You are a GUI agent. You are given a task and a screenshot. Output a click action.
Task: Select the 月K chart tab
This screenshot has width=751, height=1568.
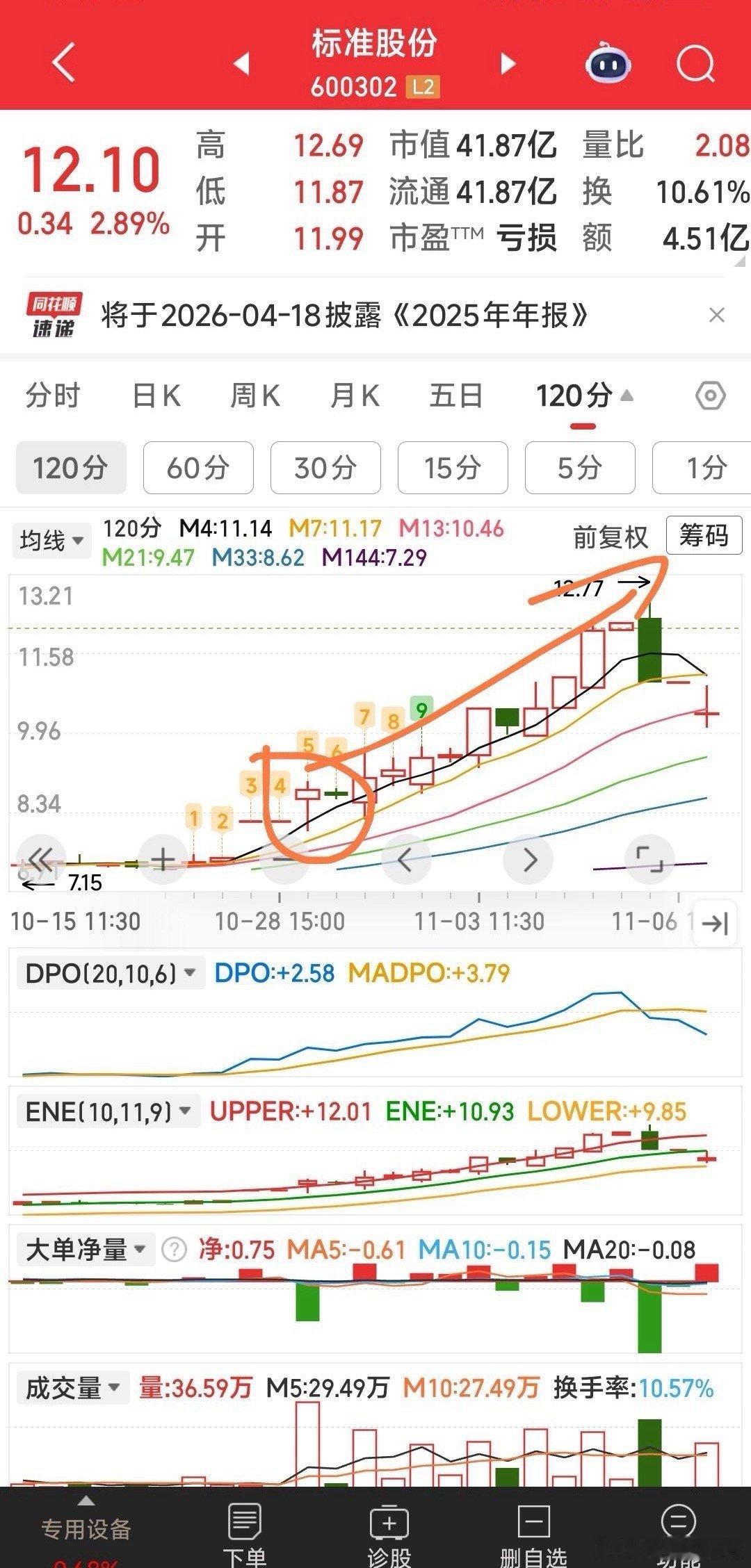tap(355, 396)
